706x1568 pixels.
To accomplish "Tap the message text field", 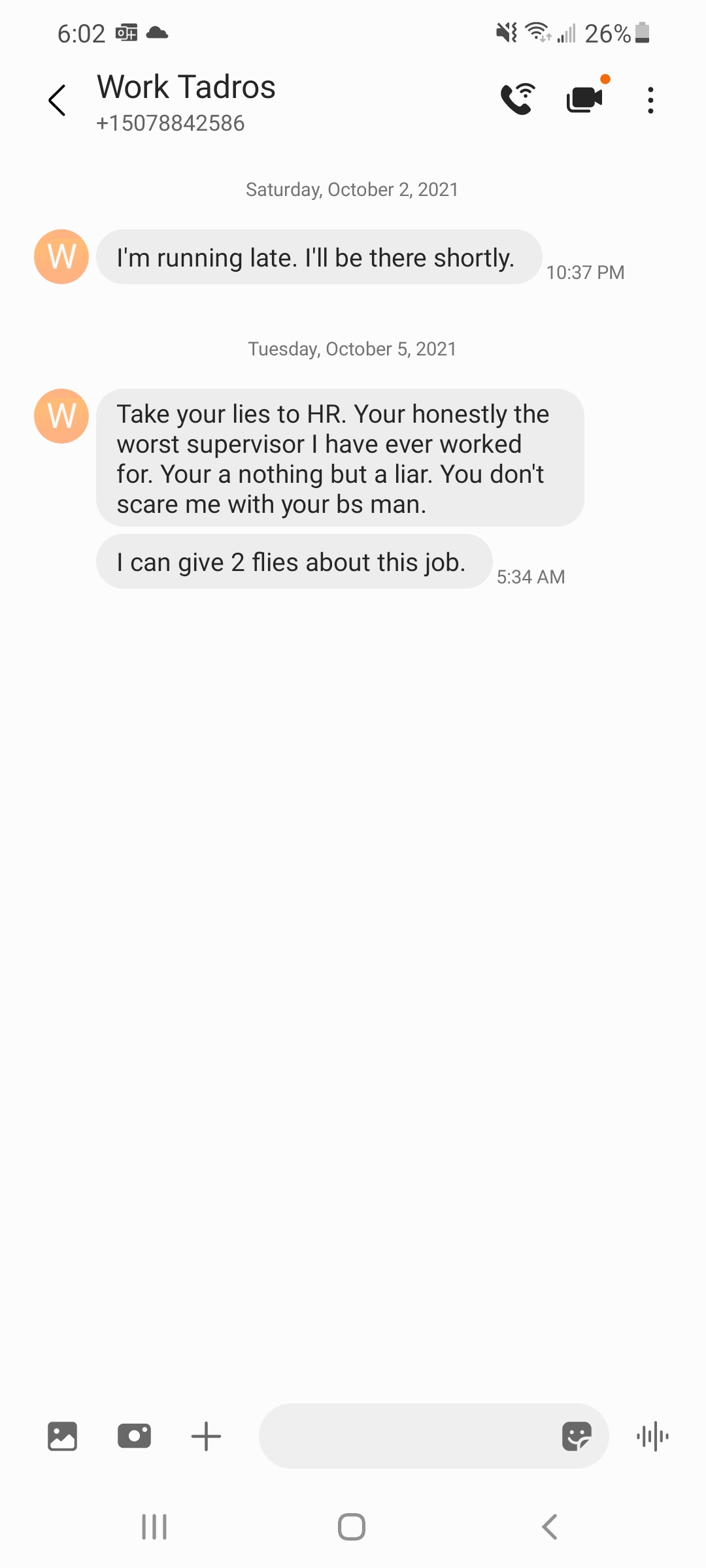I will pos(405,1436).
